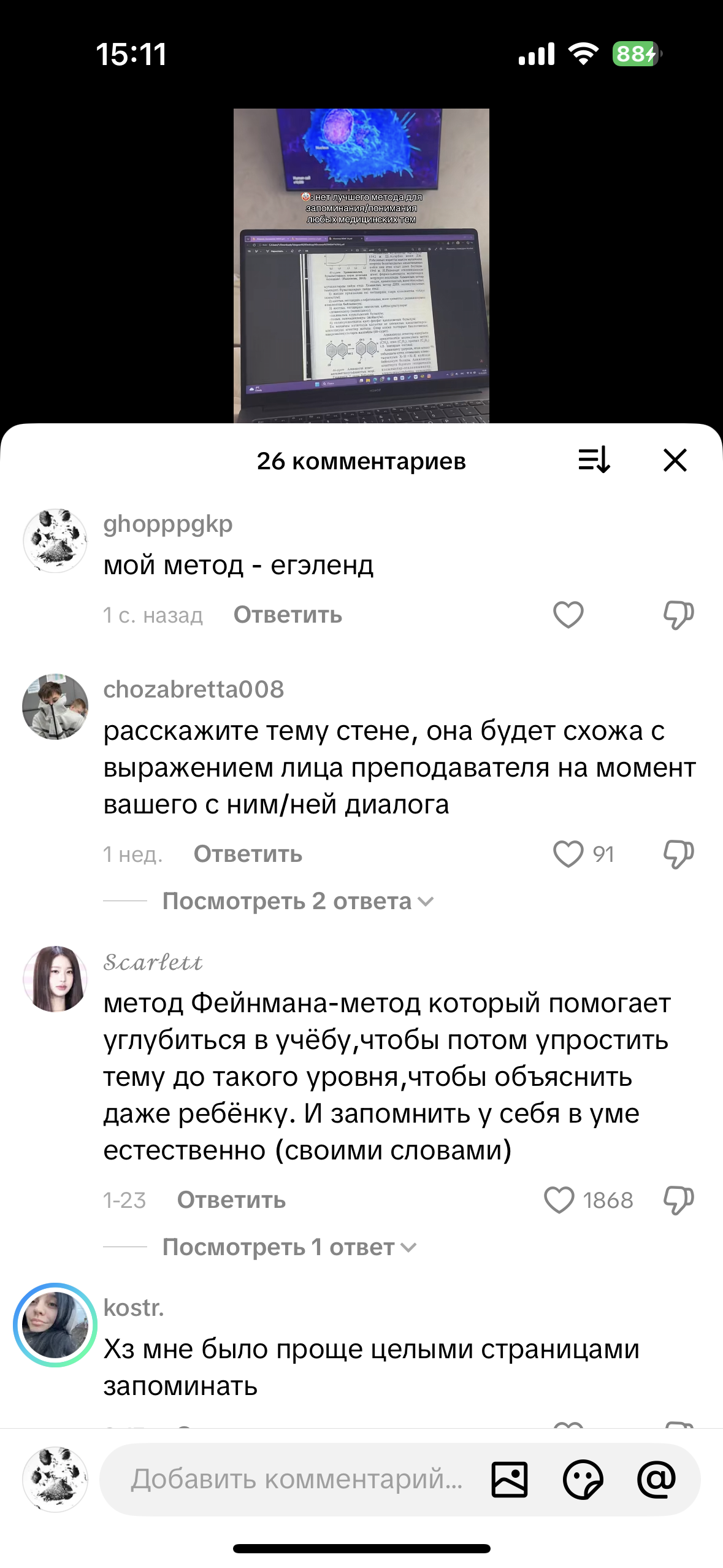Open the sticker picker in comment box
The image size is (723, 1568).
point(583,1479)
